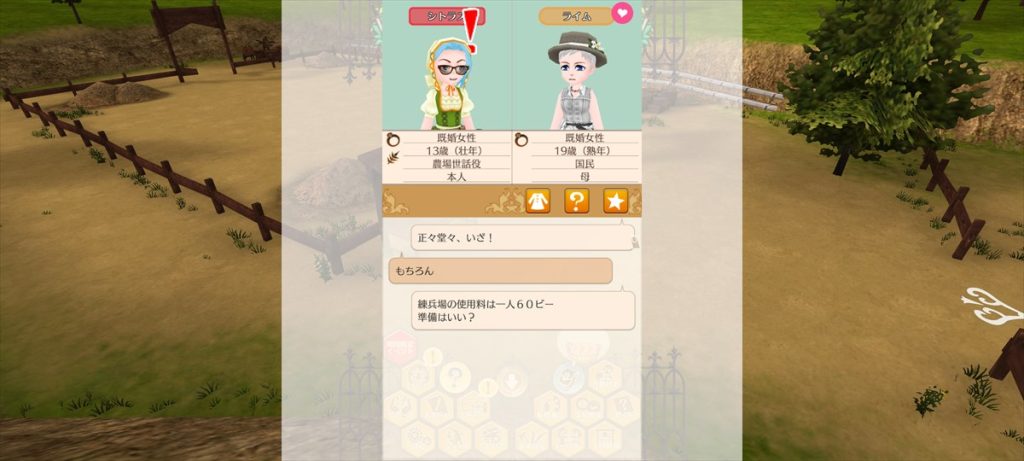Viewport: 1024px width, 461px height.
Task: Tap the pink heart beside ライム
Action: coord(622,14)
